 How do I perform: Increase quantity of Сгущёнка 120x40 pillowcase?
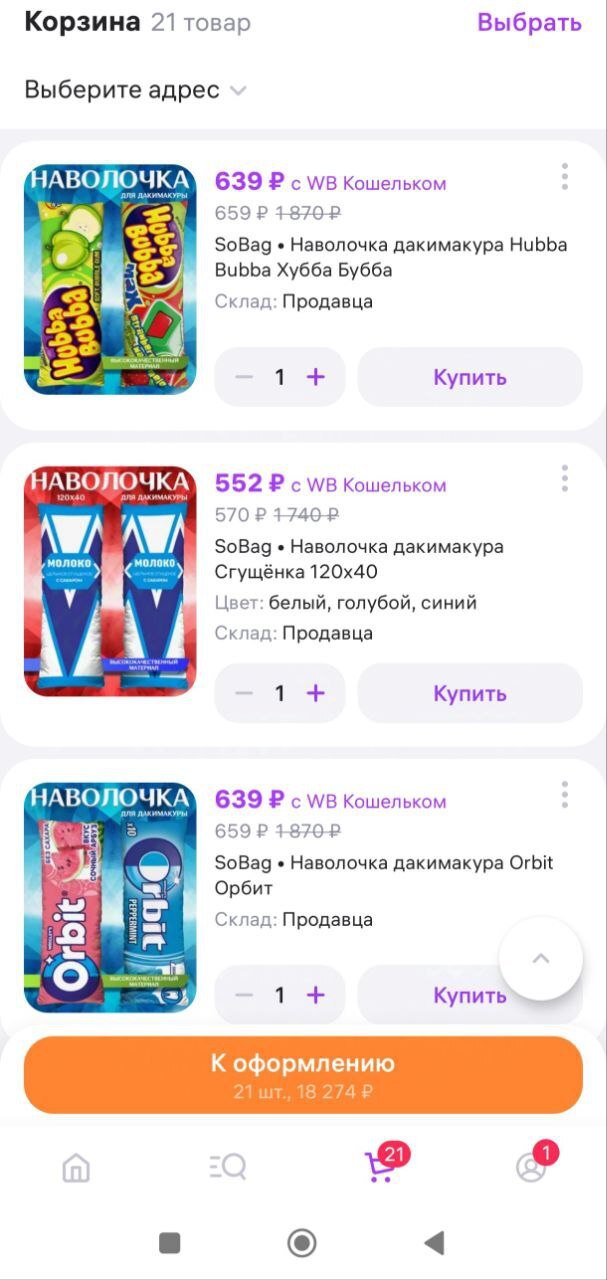click(316, 693)
